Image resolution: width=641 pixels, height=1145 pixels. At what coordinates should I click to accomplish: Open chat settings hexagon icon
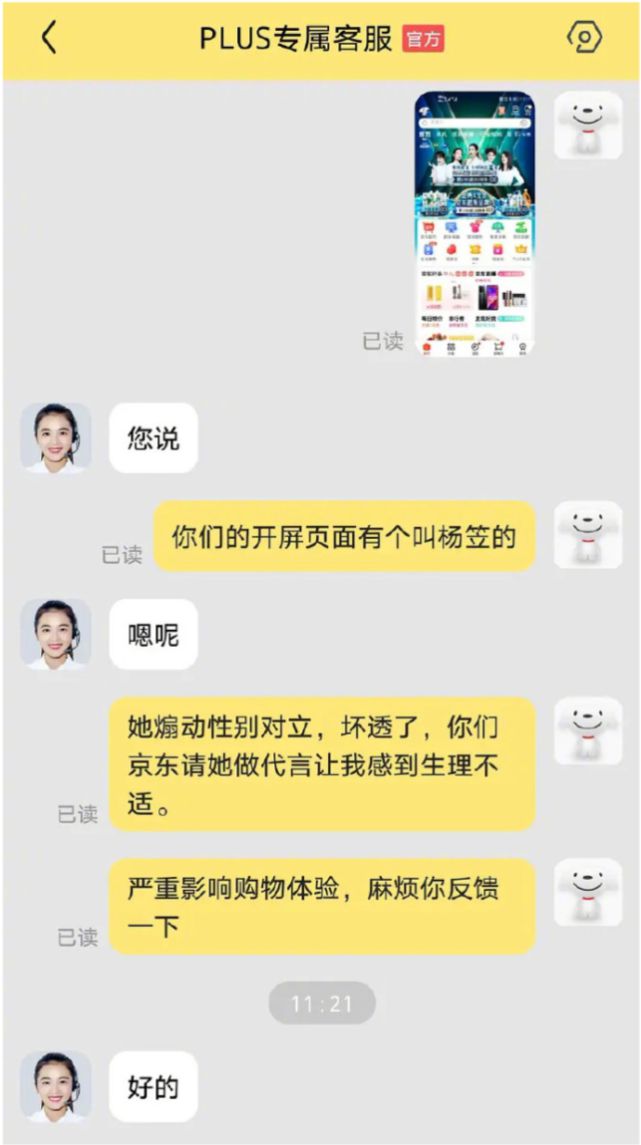click(x=584, y=38)
